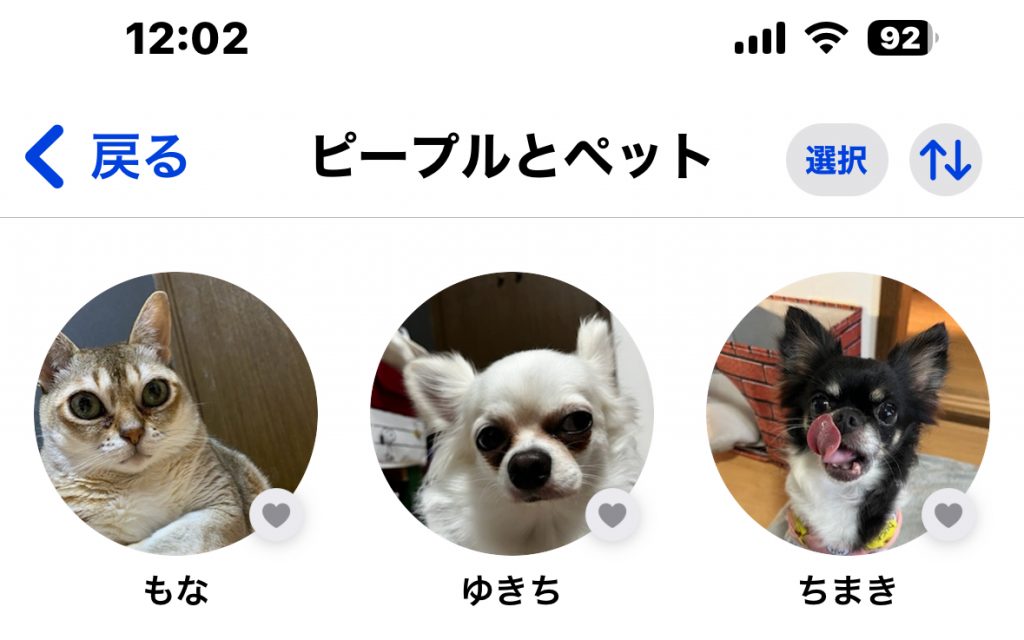
Task: Open the もな album
Action: (175, 412)
